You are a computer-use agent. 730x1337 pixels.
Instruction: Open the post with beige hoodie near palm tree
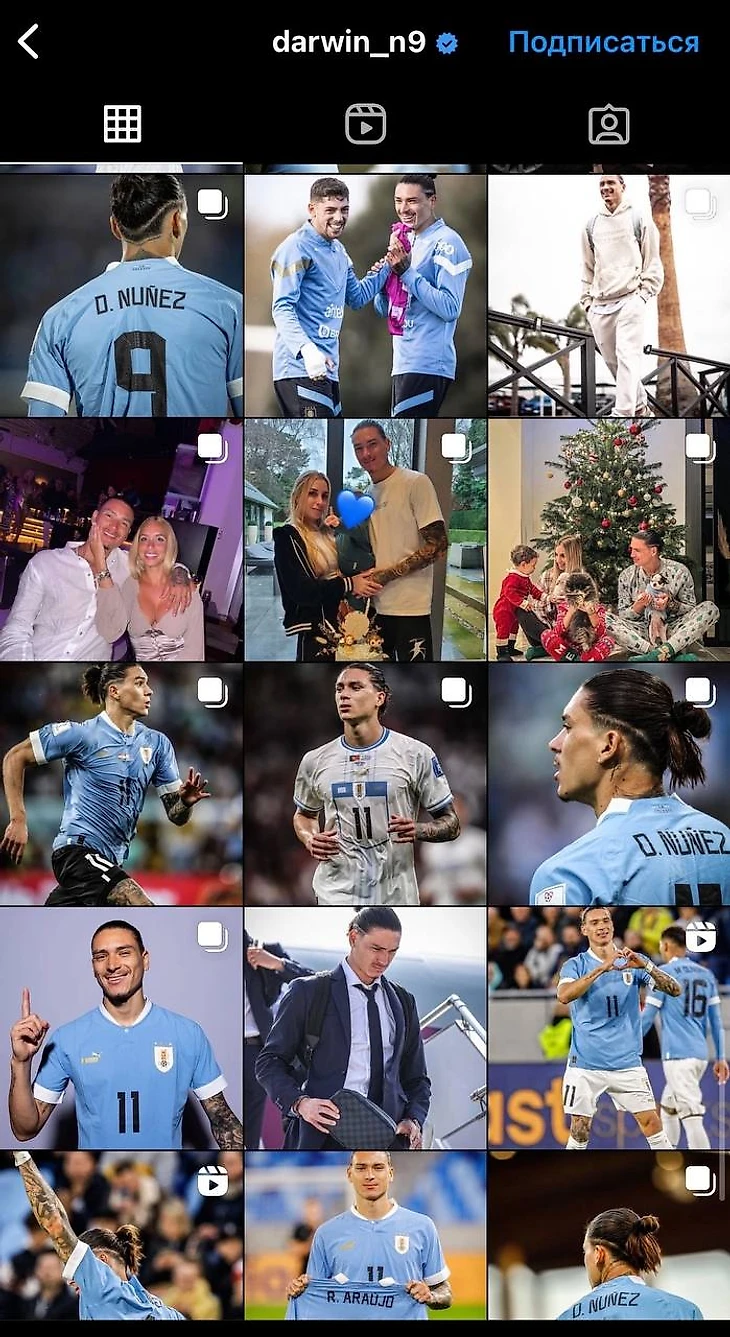point(608,296)
